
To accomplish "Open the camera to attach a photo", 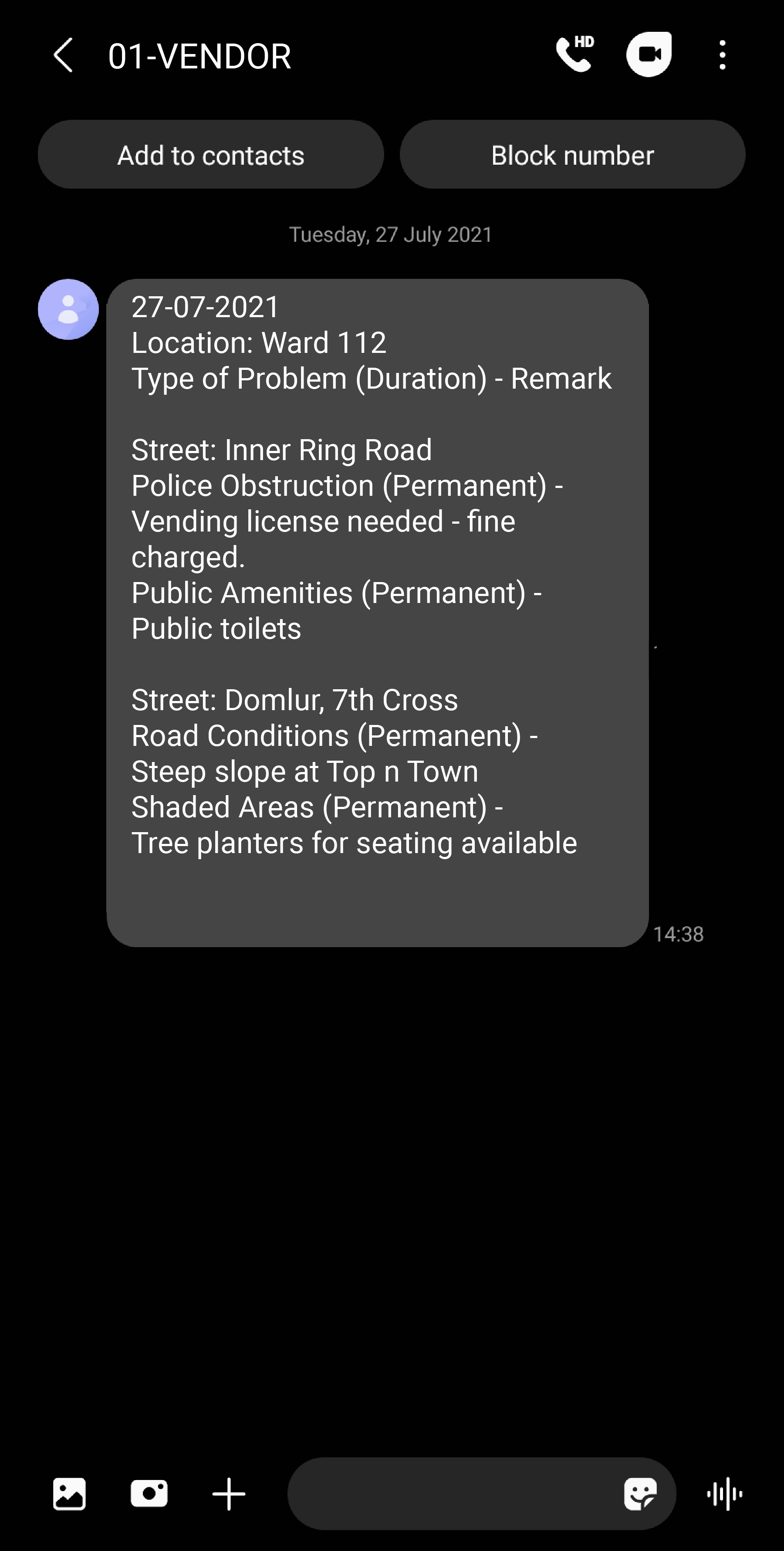I will pos(149,1494).
